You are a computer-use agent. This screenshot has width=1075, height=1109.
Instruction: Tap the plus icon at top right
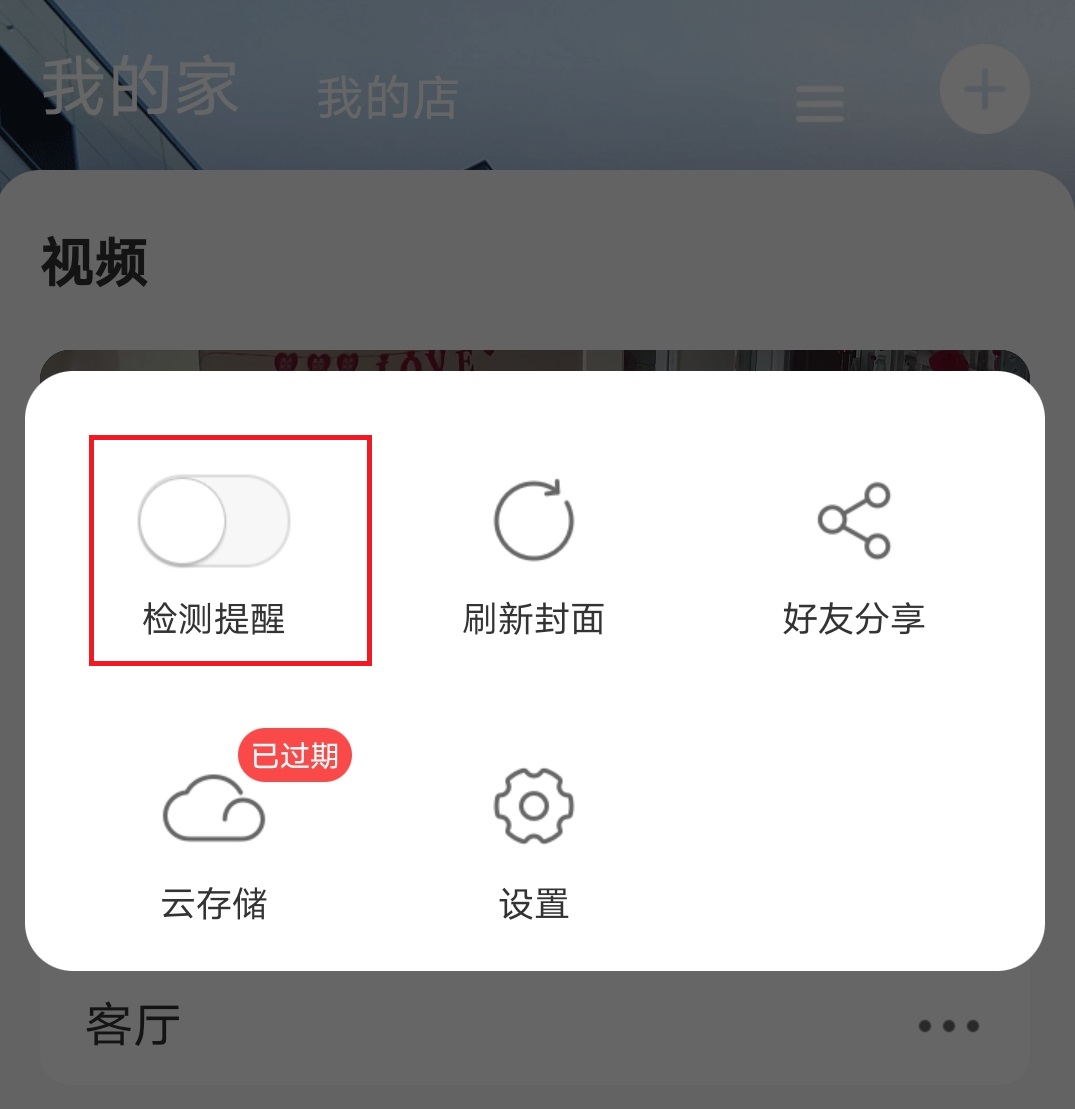tap(984, 89)
